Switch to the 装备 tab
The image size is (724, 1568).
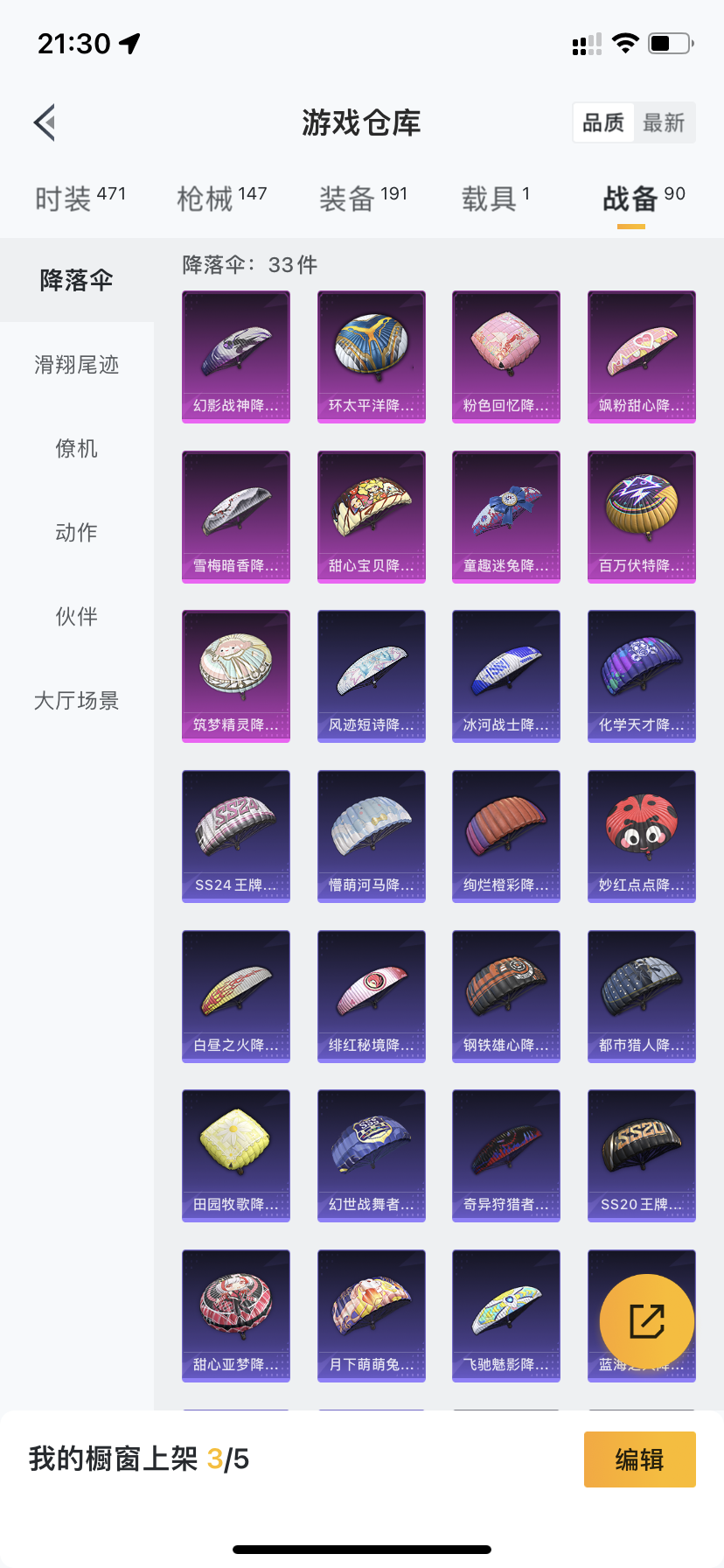363,199
